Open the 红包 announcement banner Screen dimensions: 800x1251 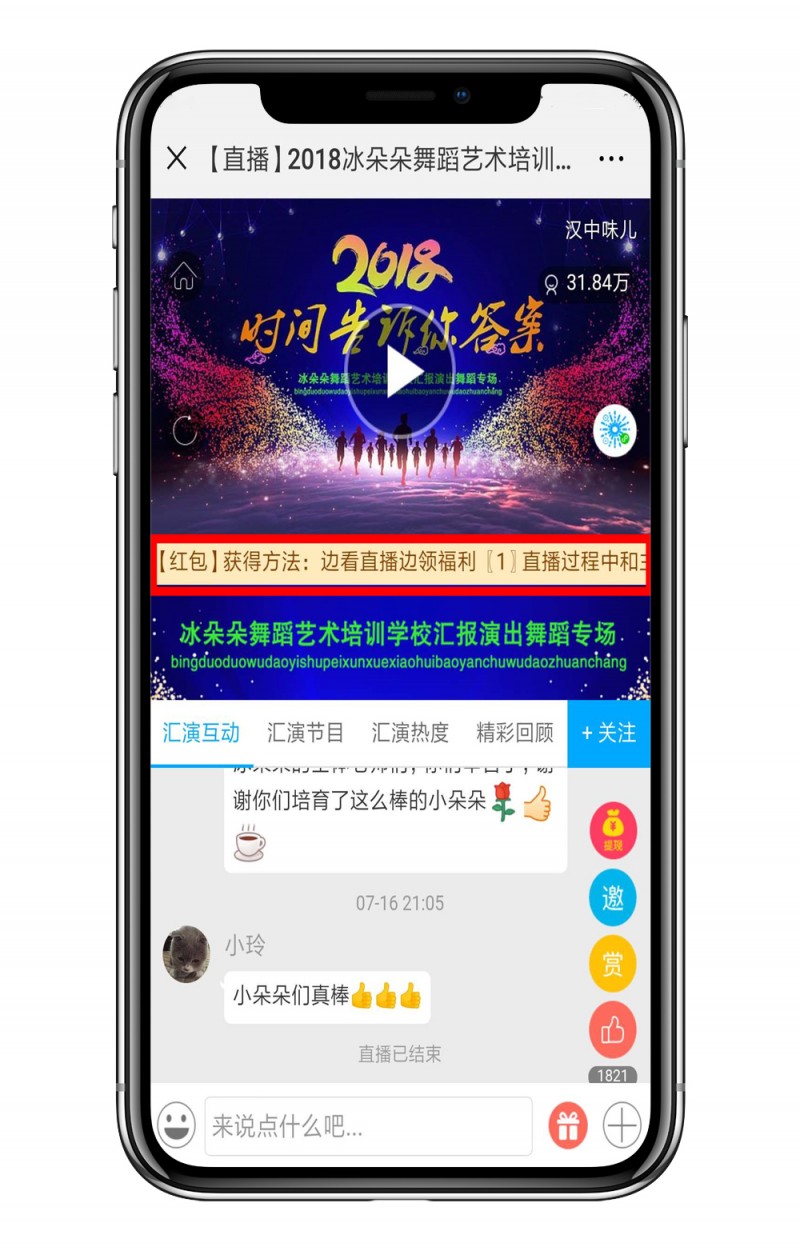[400, 562]
